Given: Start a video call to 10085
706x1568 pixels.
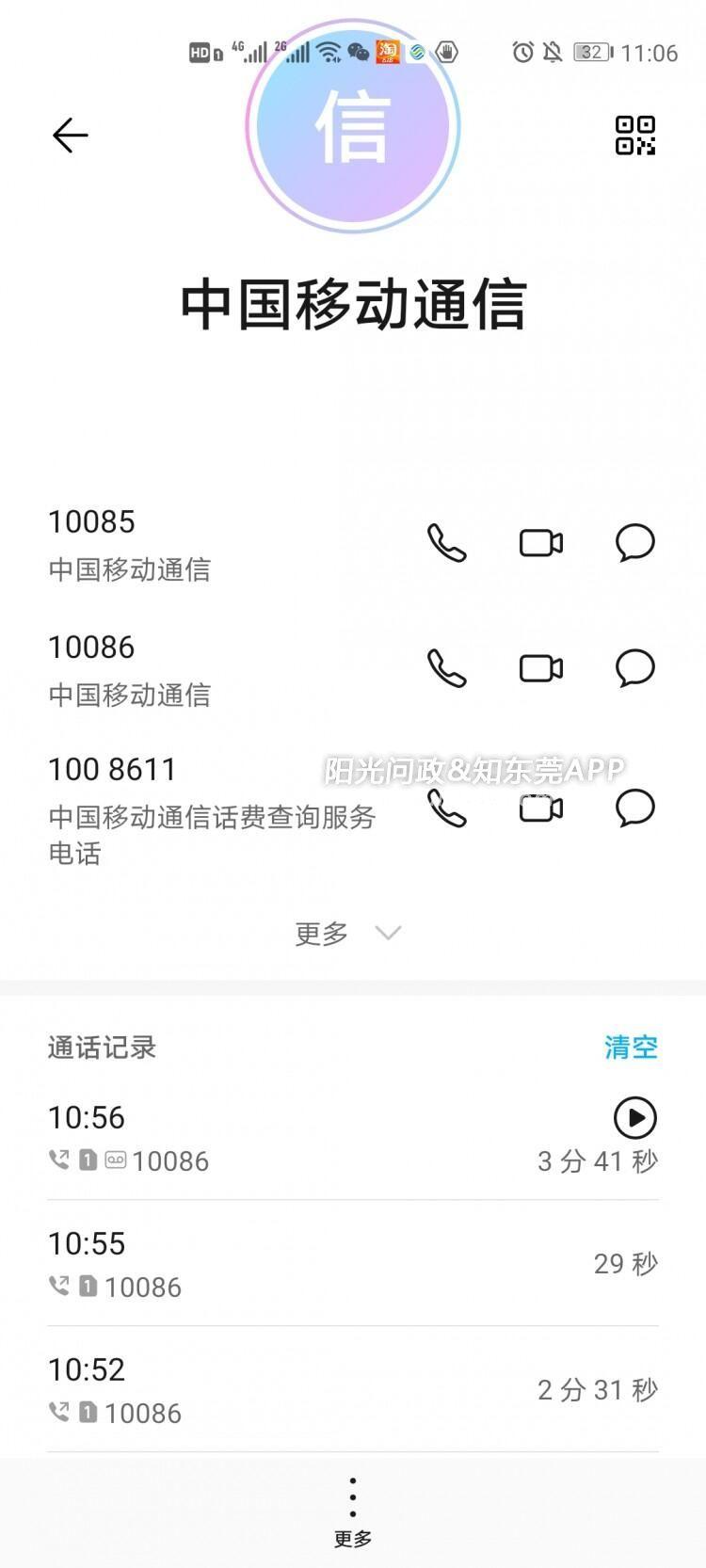Looking at the screenshot, I should pyautogui.click(x=541, y=543).
